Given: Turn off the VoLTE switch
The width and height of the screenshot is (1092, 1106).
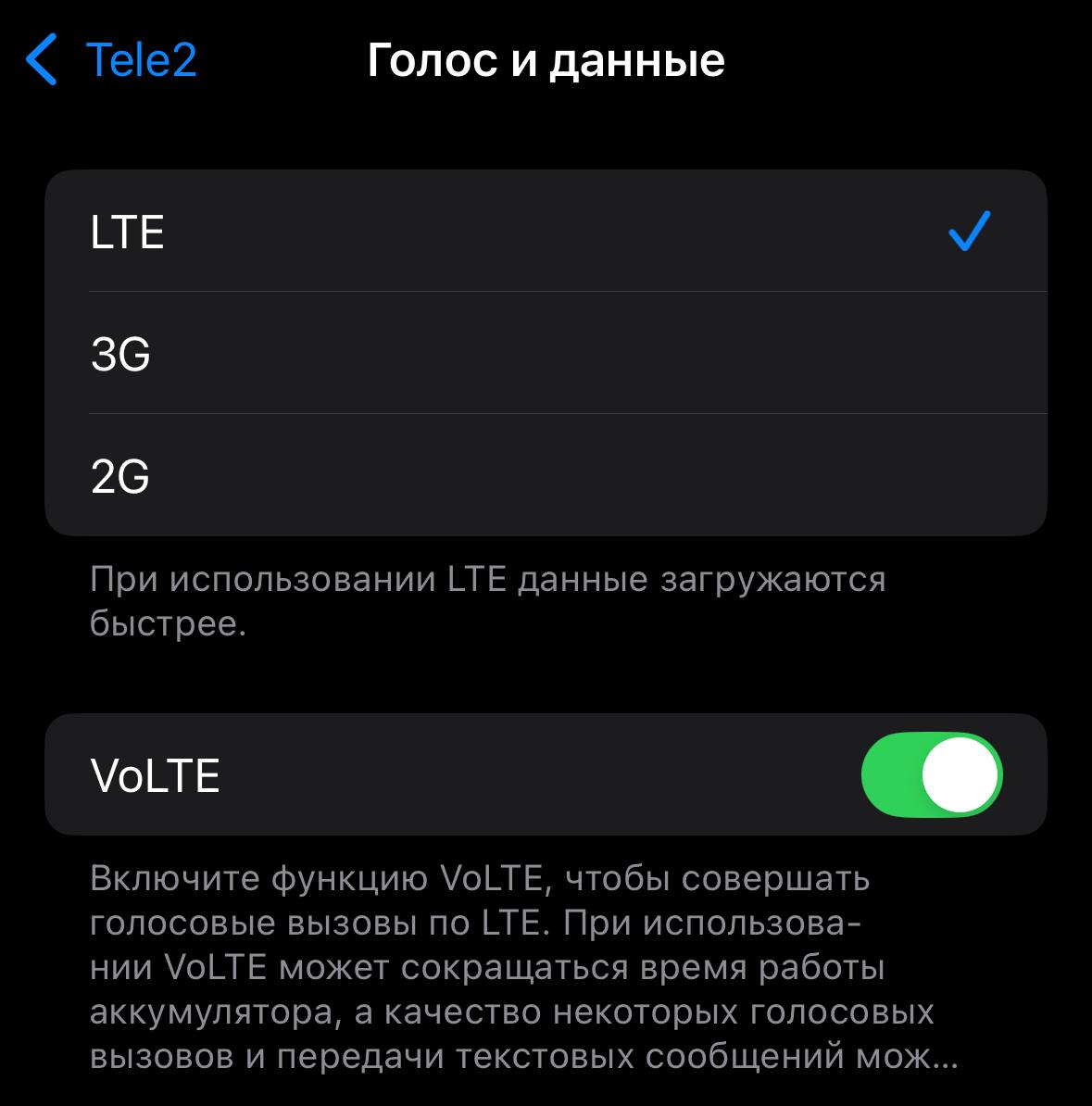Looking at the screenshot, I should [x=931, y=775].
